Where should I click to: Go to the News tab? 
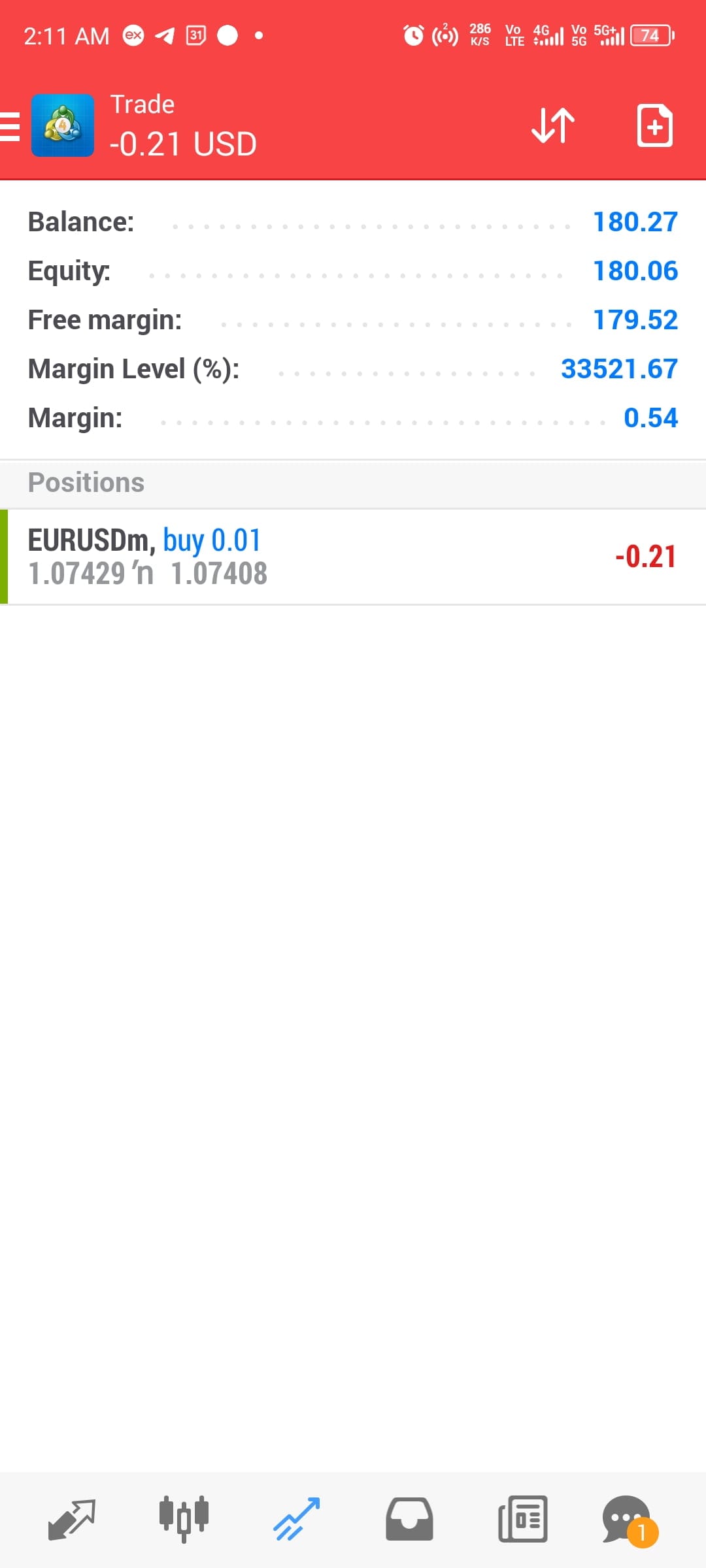click(x=522, y=1520)
